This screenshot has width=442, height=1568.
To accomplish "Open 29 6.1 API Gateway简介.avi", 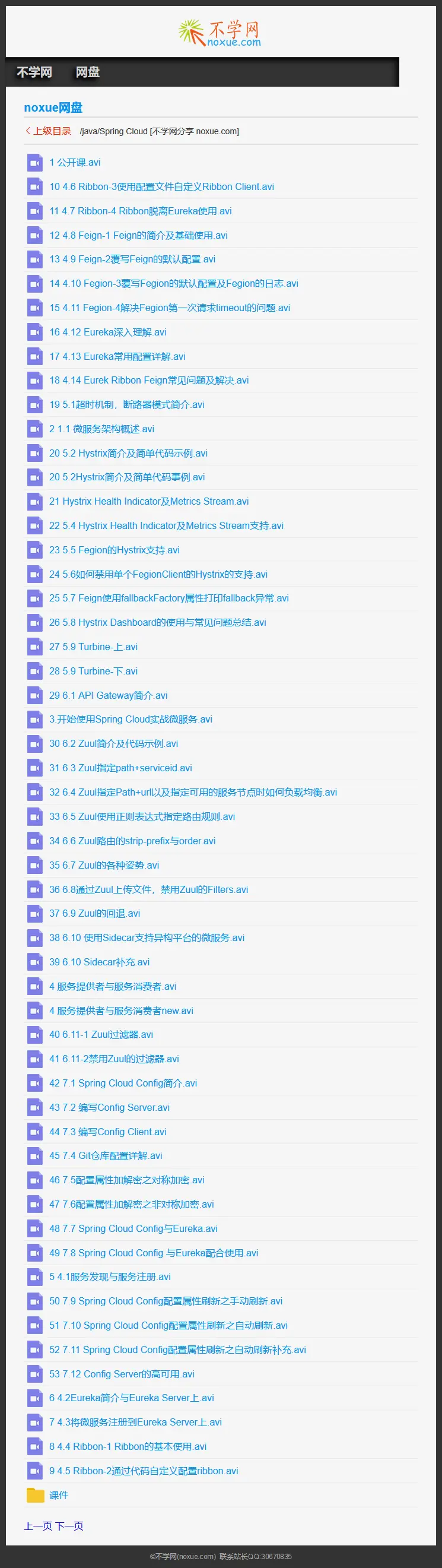I will click(x=108, y=696).
